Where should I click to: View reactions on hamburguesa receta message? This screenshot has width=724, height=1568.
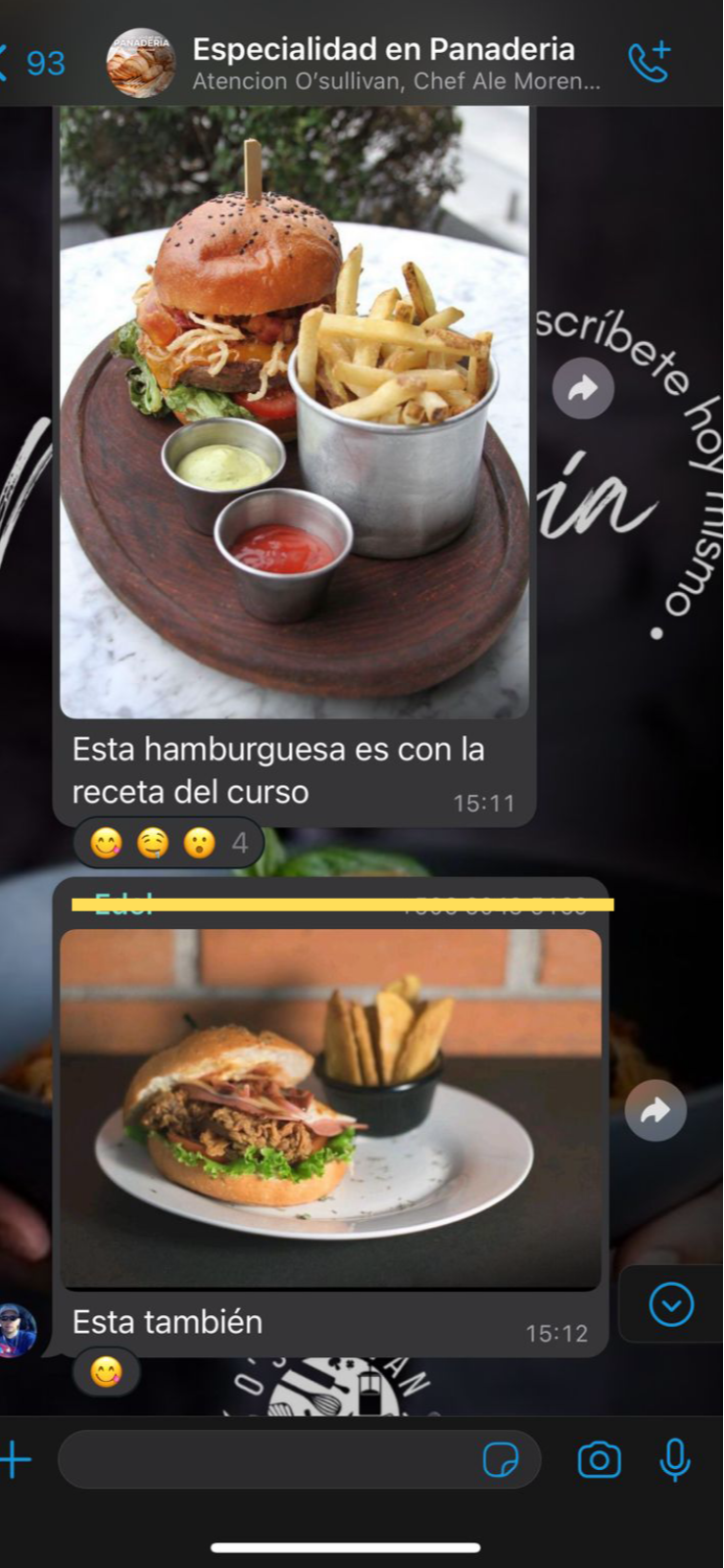pos(169,843)
